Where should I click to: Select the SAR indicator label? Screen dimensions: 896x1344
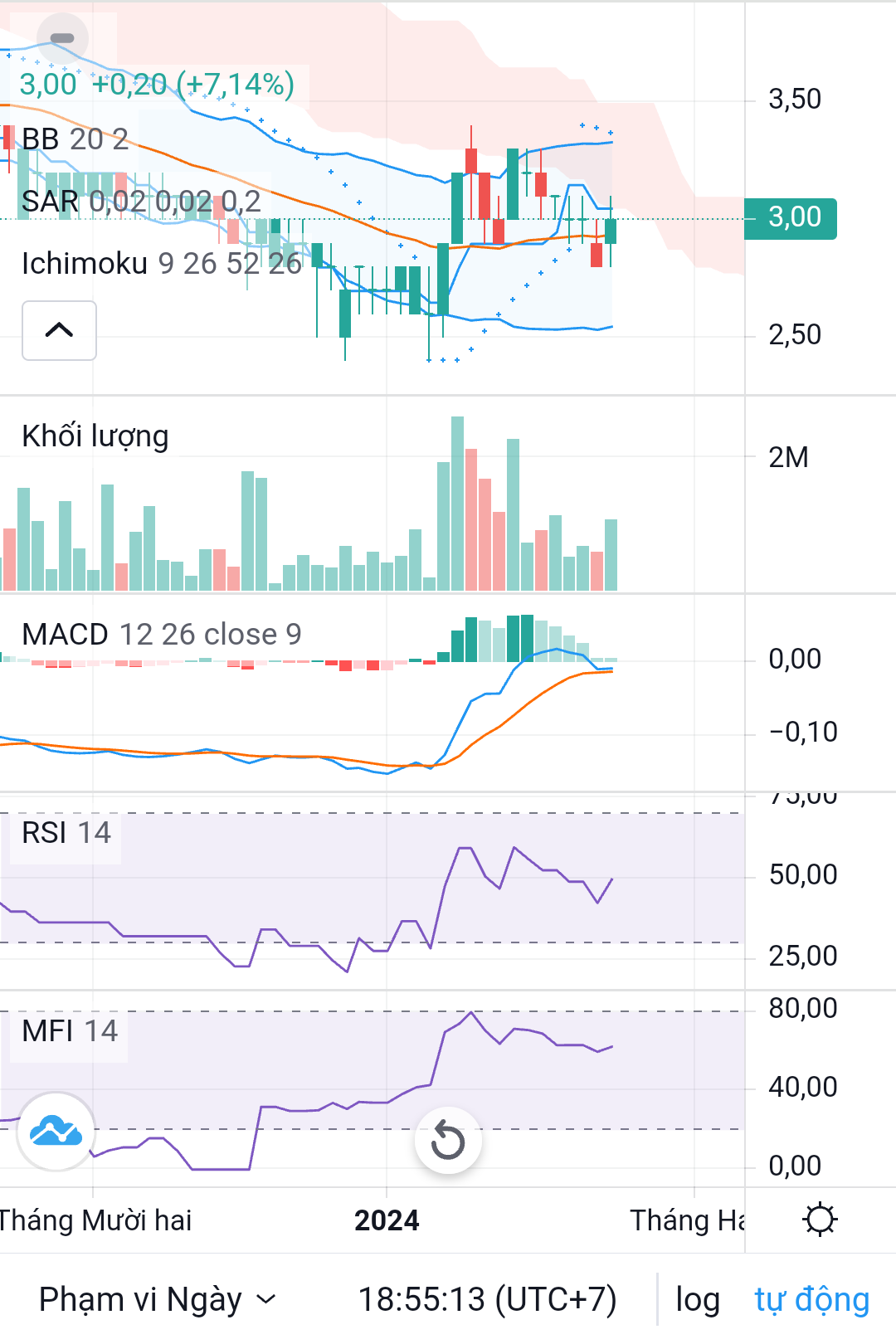click(141, 202)
